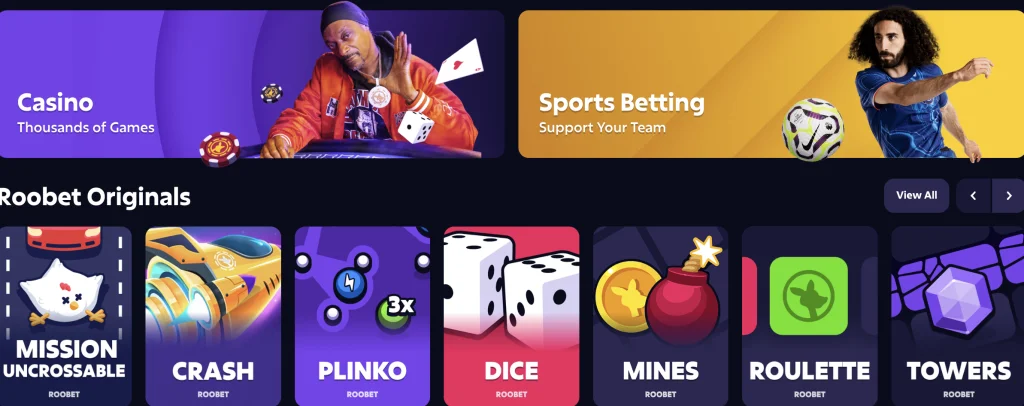1024x406 pixels.
Task: Open the Casino banner
Action: [252, 84]
